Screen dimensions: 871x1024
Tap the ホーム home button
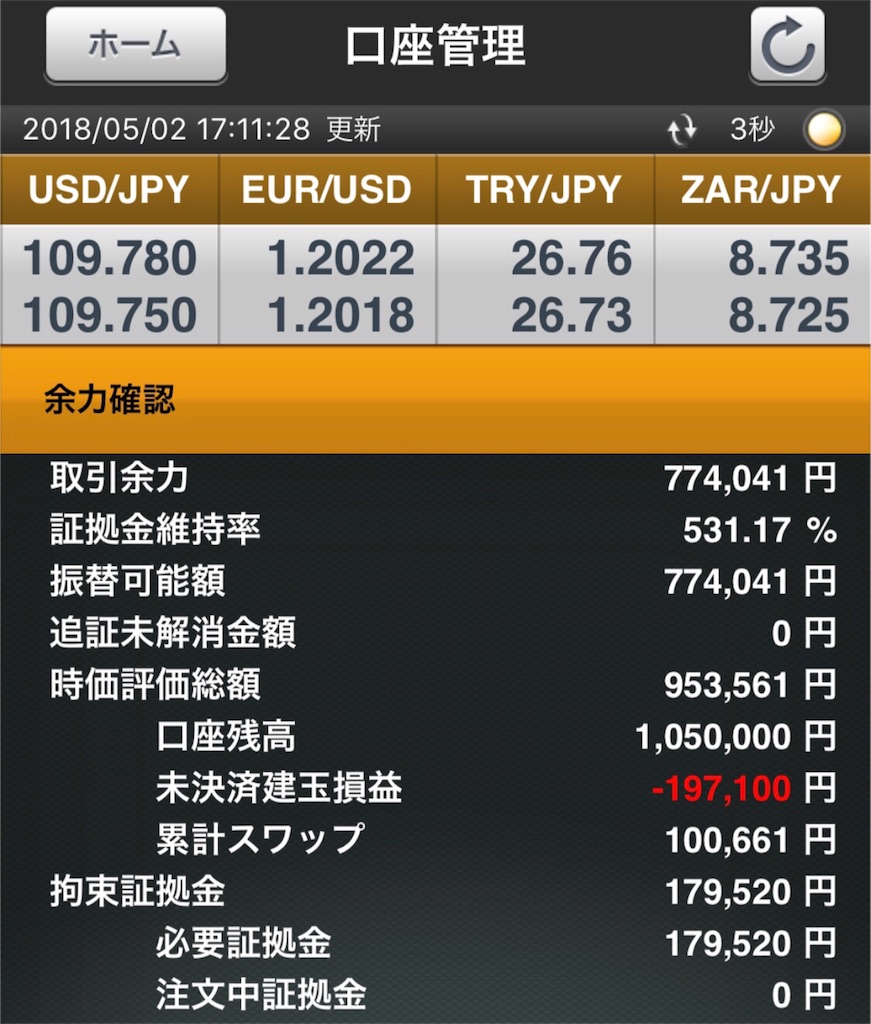coord(135,45)
